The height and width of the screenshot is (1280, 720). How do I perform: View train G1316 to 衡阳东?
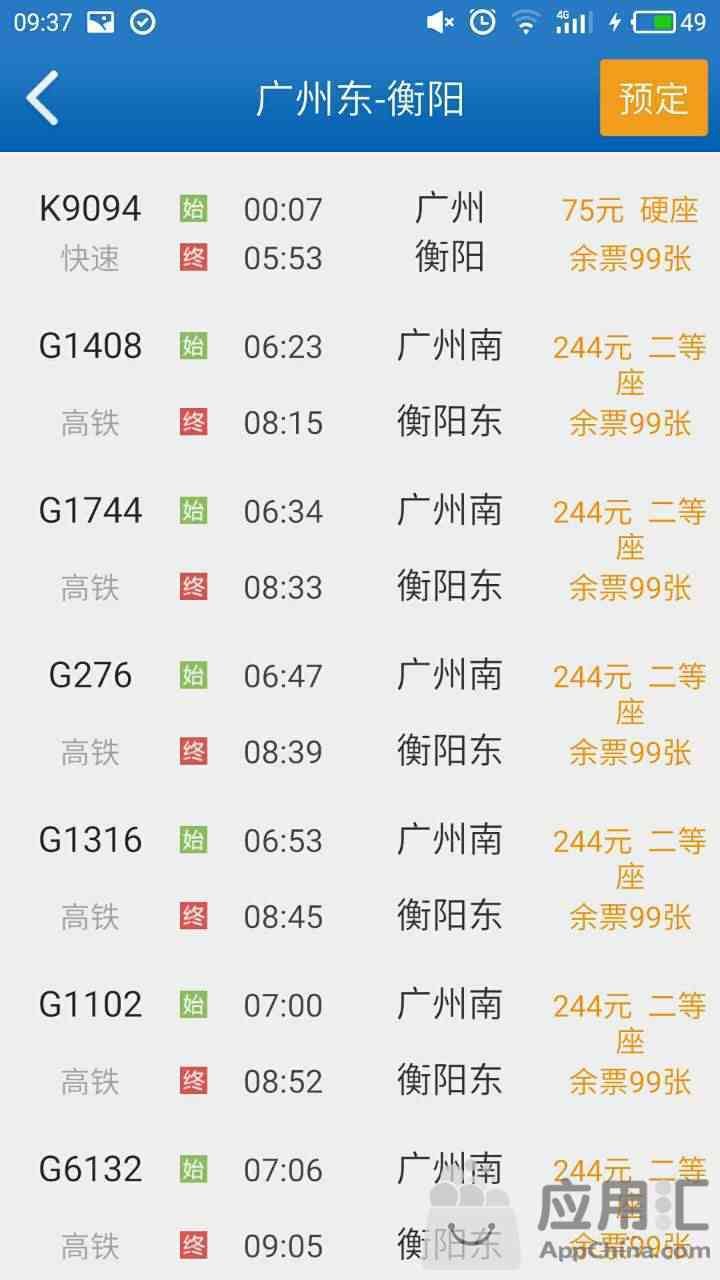click(360, 879)
